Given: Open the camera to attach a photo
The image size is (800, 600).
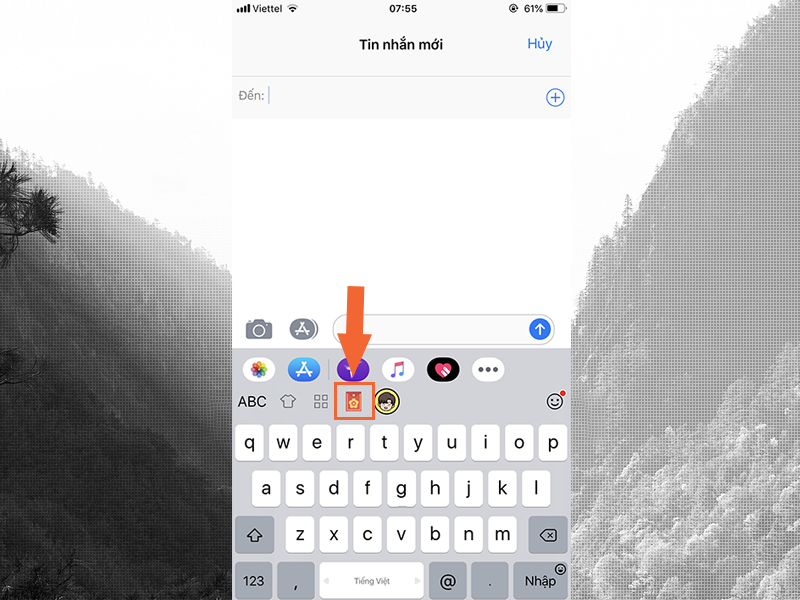Looking at the screenshot, I should (x=259, y=329).
